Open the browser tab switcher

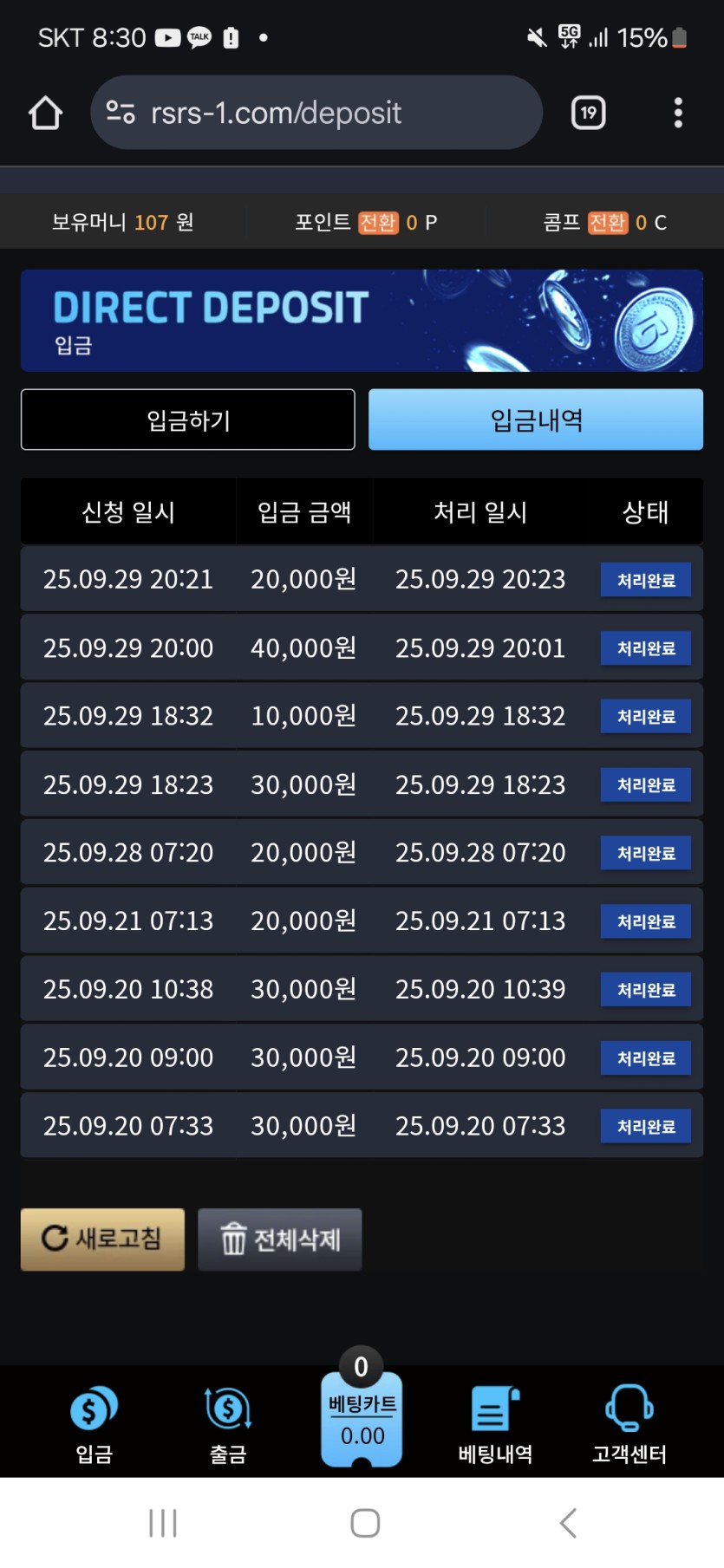(588, 113)
